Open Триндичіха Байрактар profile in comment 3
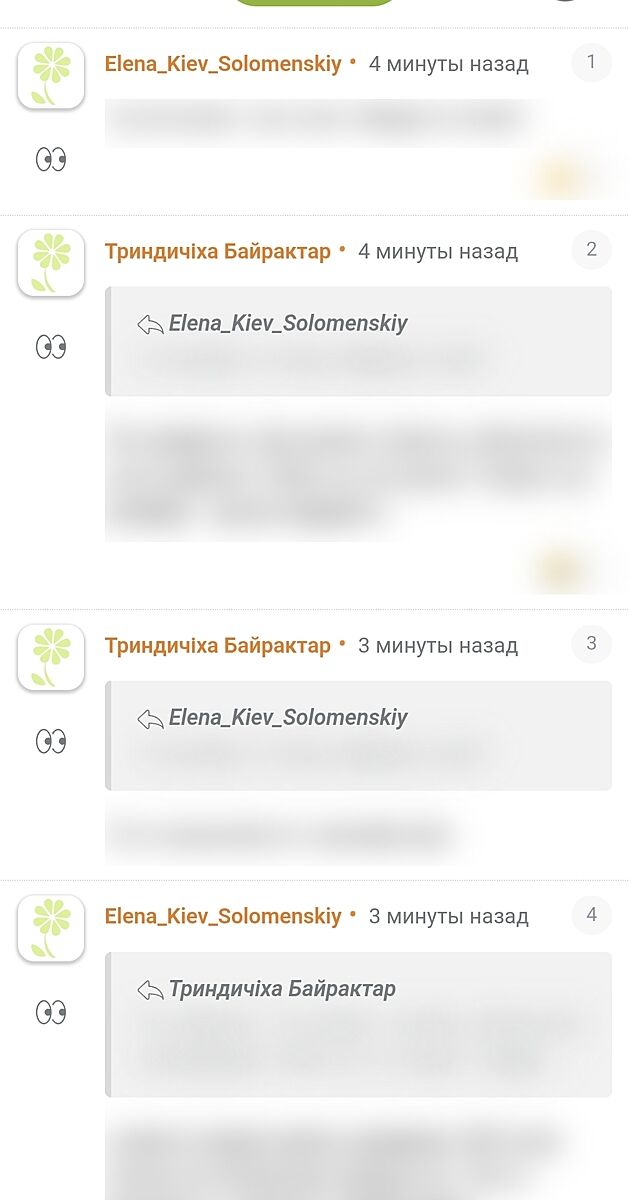The image size is (629, 1200). coord(217,645)
